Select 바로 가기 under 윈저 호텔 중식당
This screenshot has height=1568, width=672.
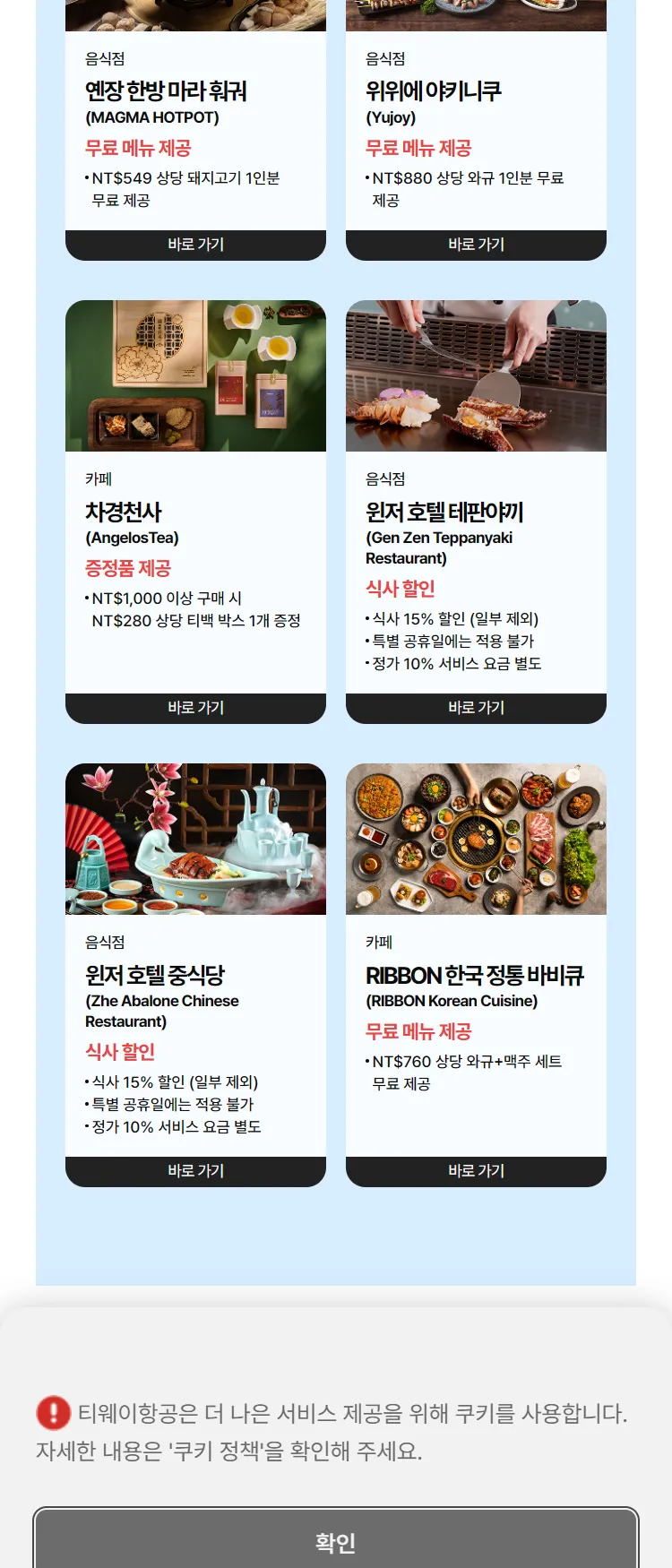pyautogui.click(x=195, y=1171)
